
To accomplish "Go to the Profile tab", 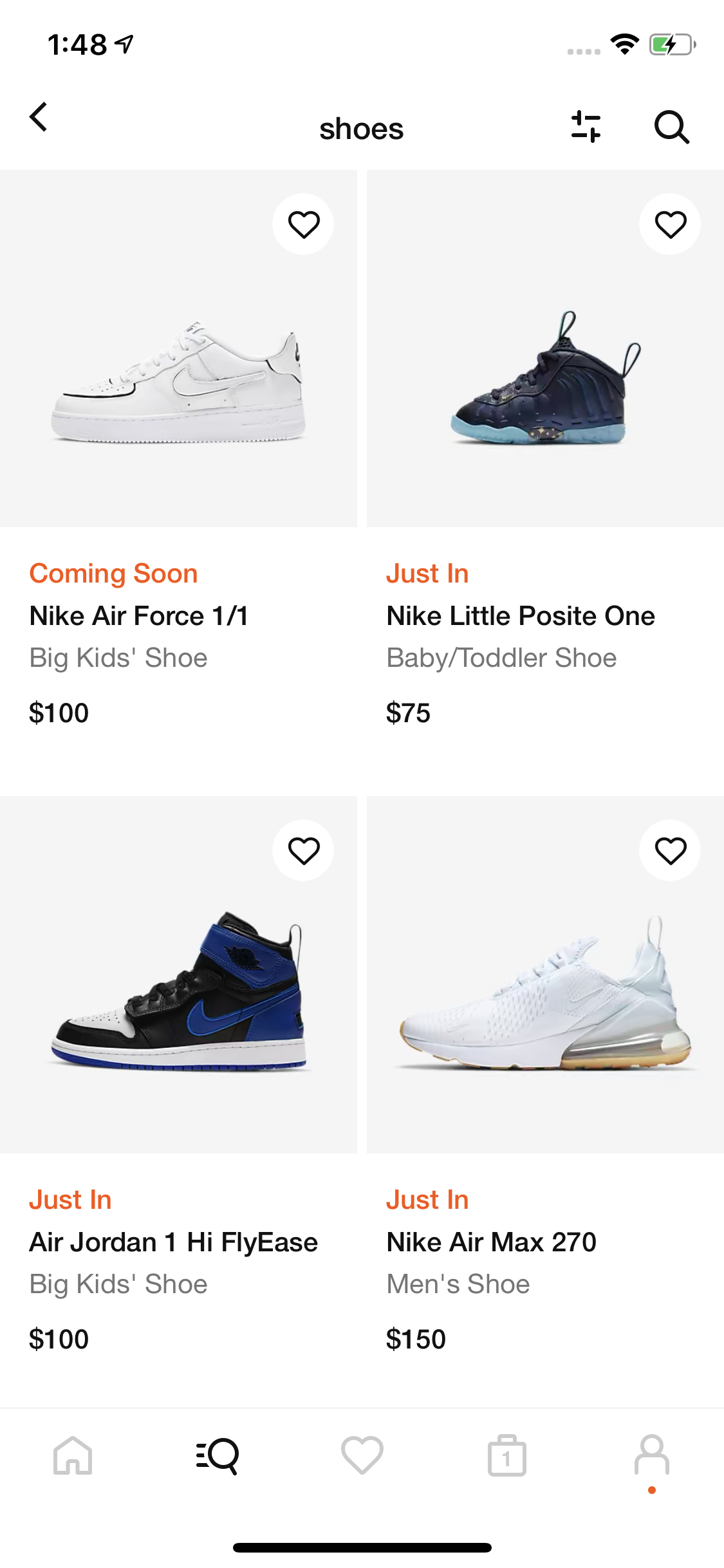I will point(651,1455).
